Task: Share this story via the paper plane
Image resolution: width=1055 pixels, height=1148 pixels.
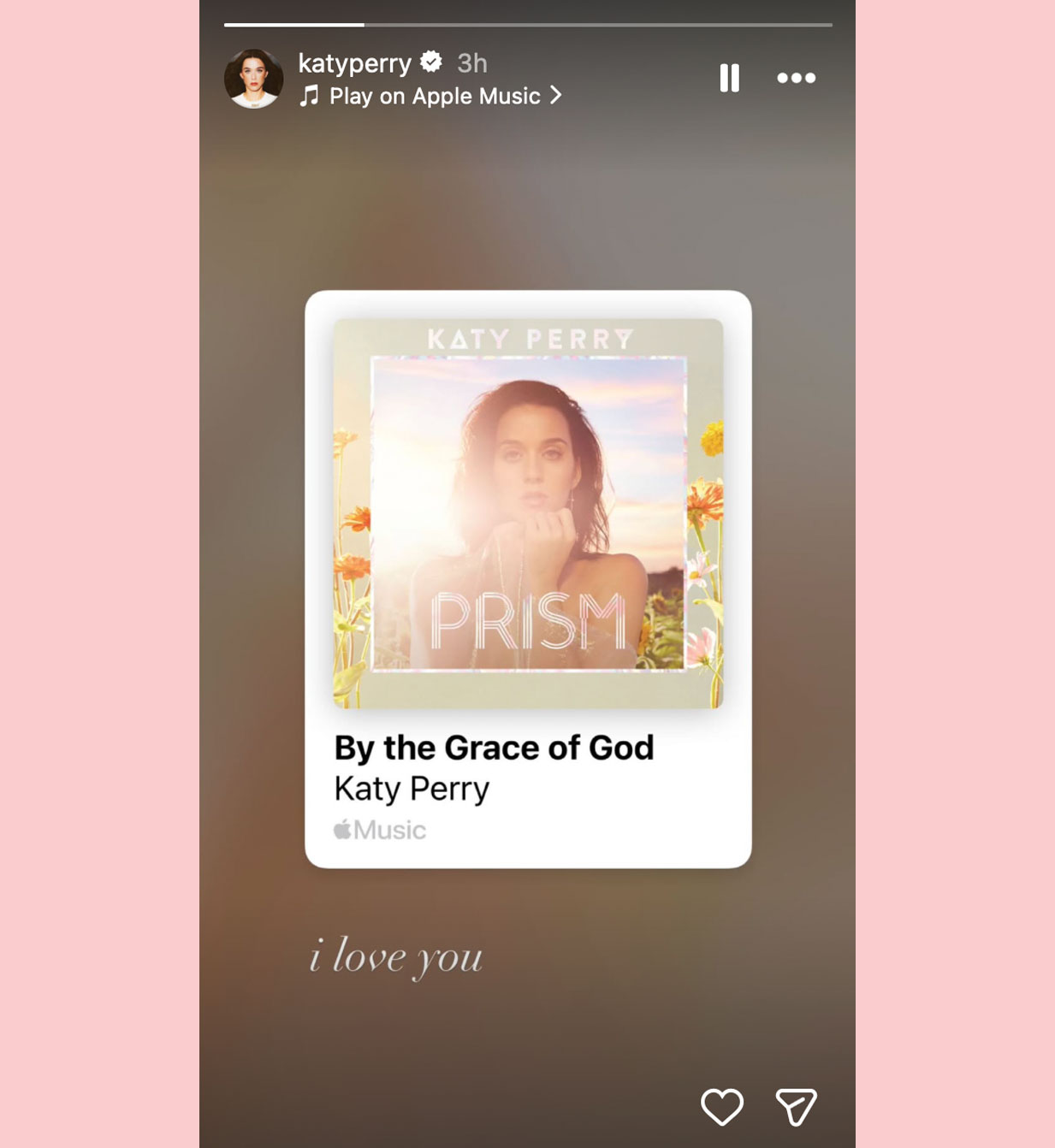Action: [x=796, y=1106]
